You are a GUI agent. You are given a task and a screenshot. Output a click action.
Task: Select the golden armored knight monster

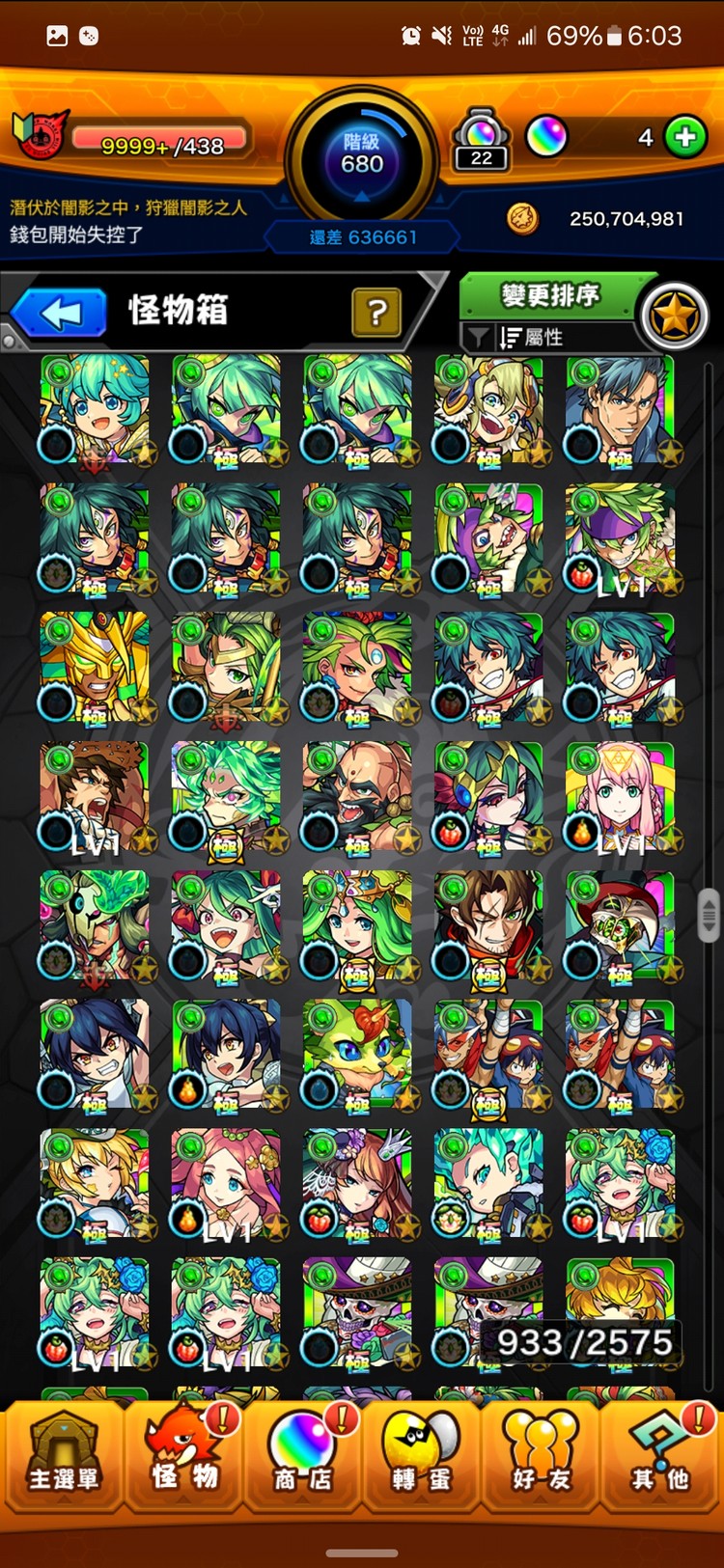[x=95, y=667]
